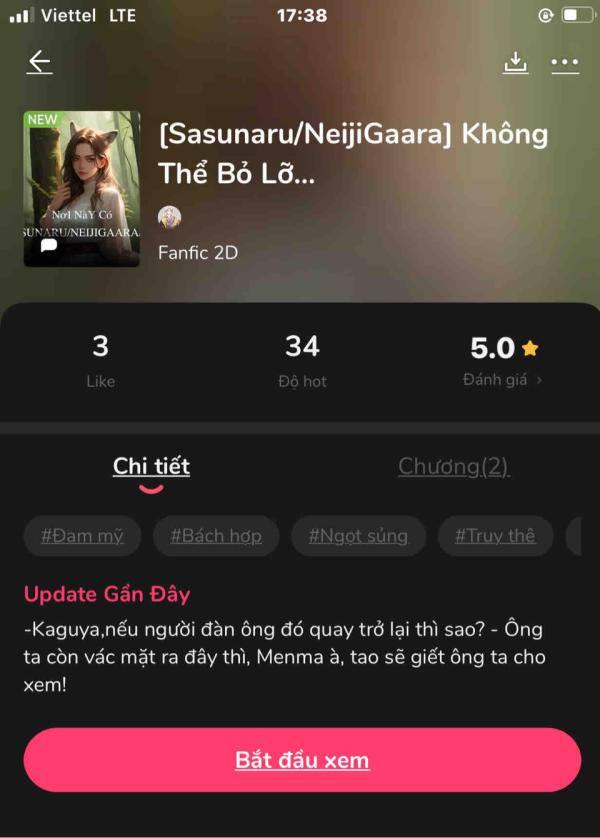
Task: Switch to the Chương(2) tab
Action: point(453,466)
